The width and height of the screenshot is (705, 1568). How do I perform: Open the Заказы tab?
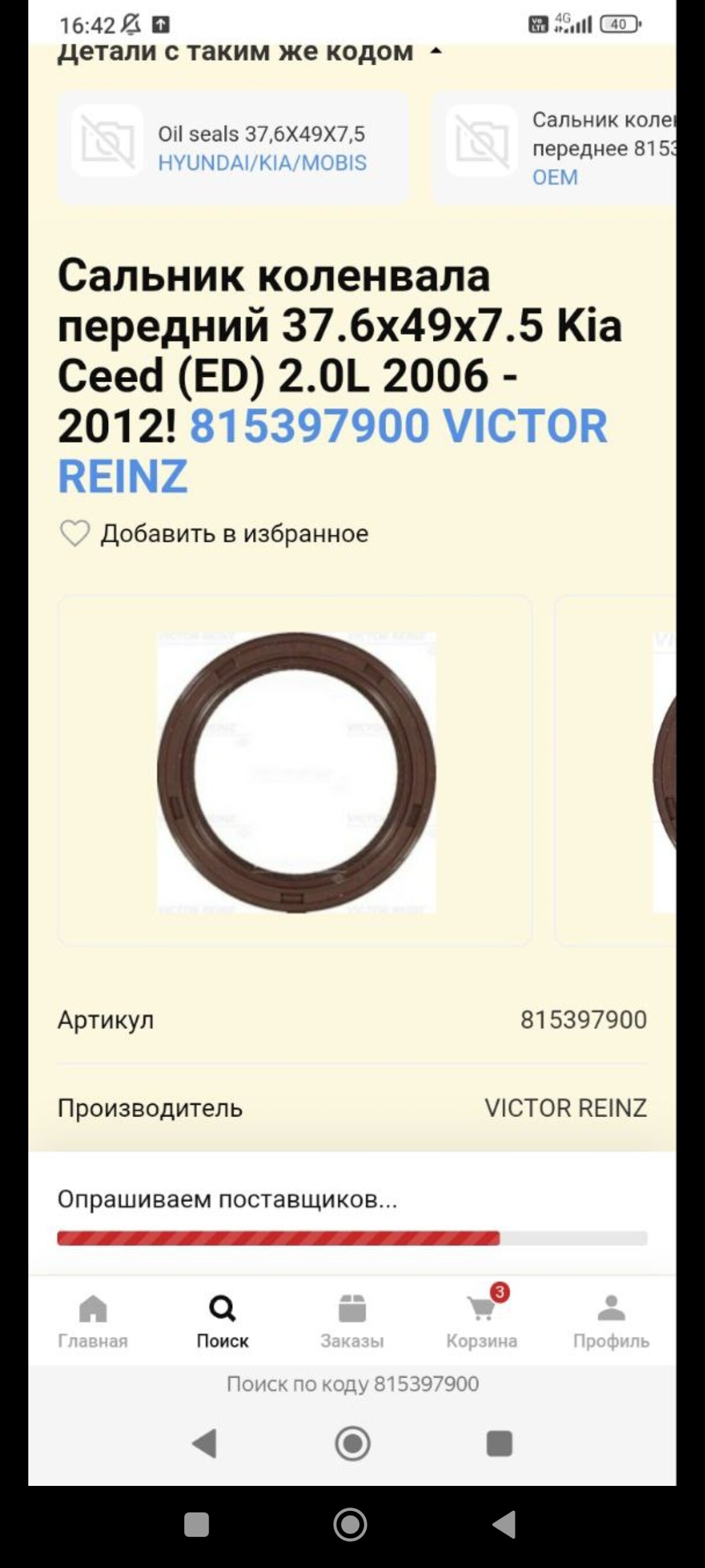(352, 1322)
